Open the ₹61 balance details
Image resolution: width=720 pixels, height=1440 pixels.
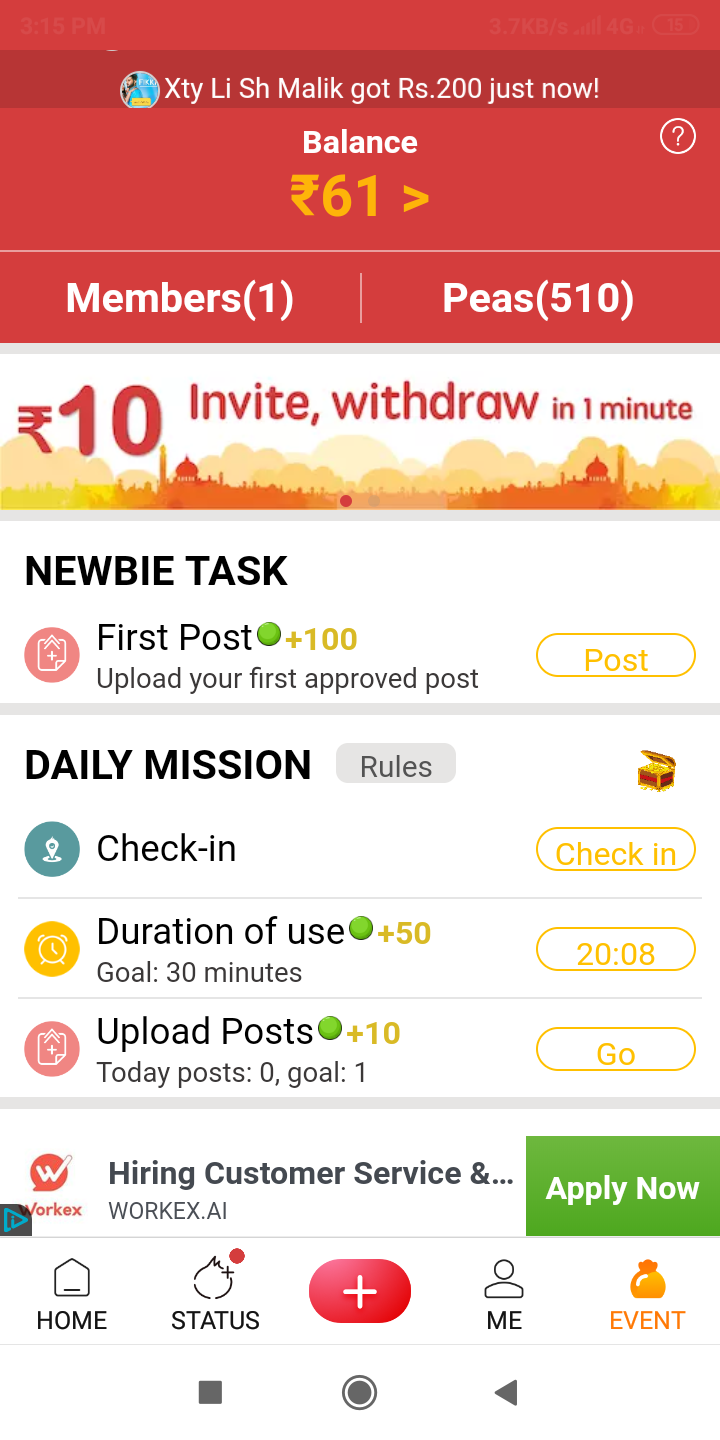point(360,196)
